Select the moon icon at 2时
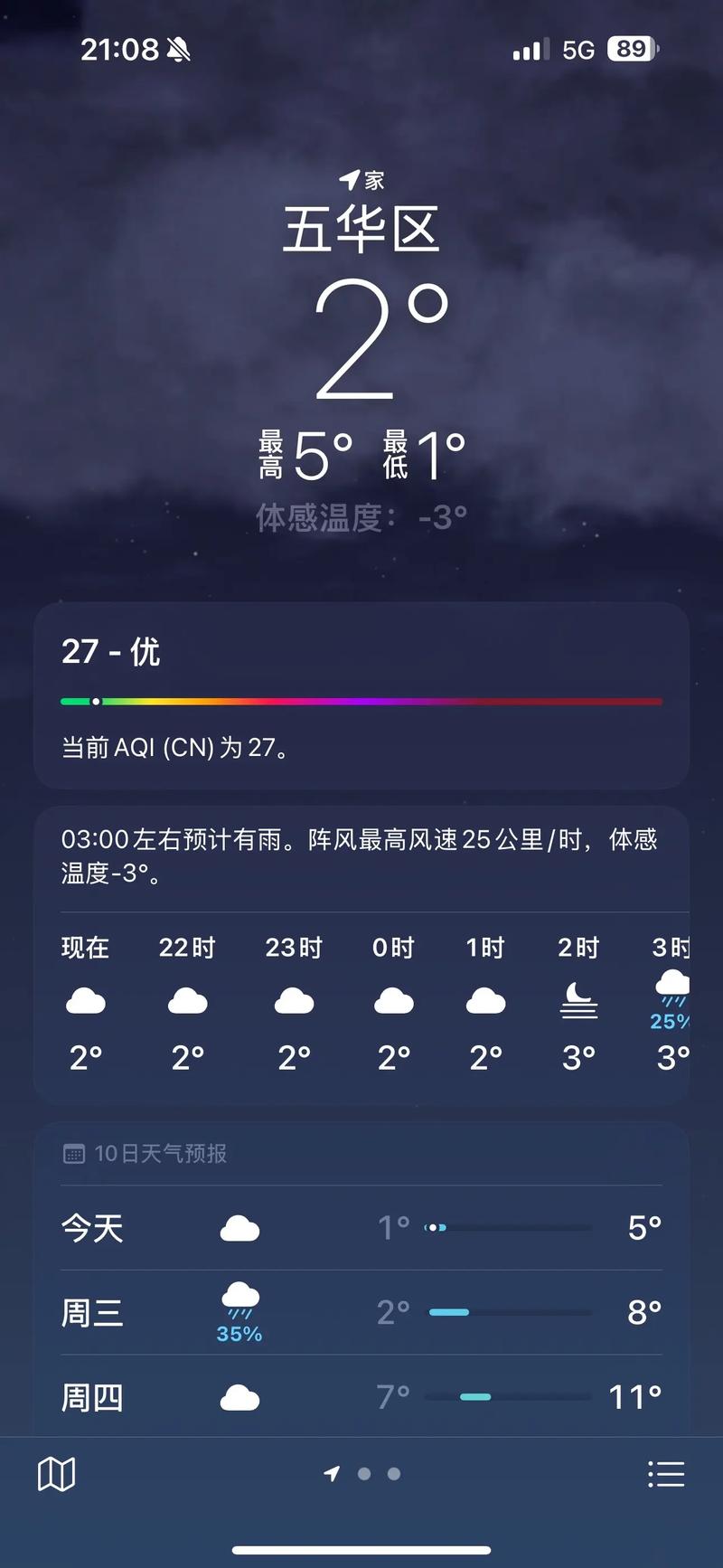The image size is (723, 1568). point(577,999)
